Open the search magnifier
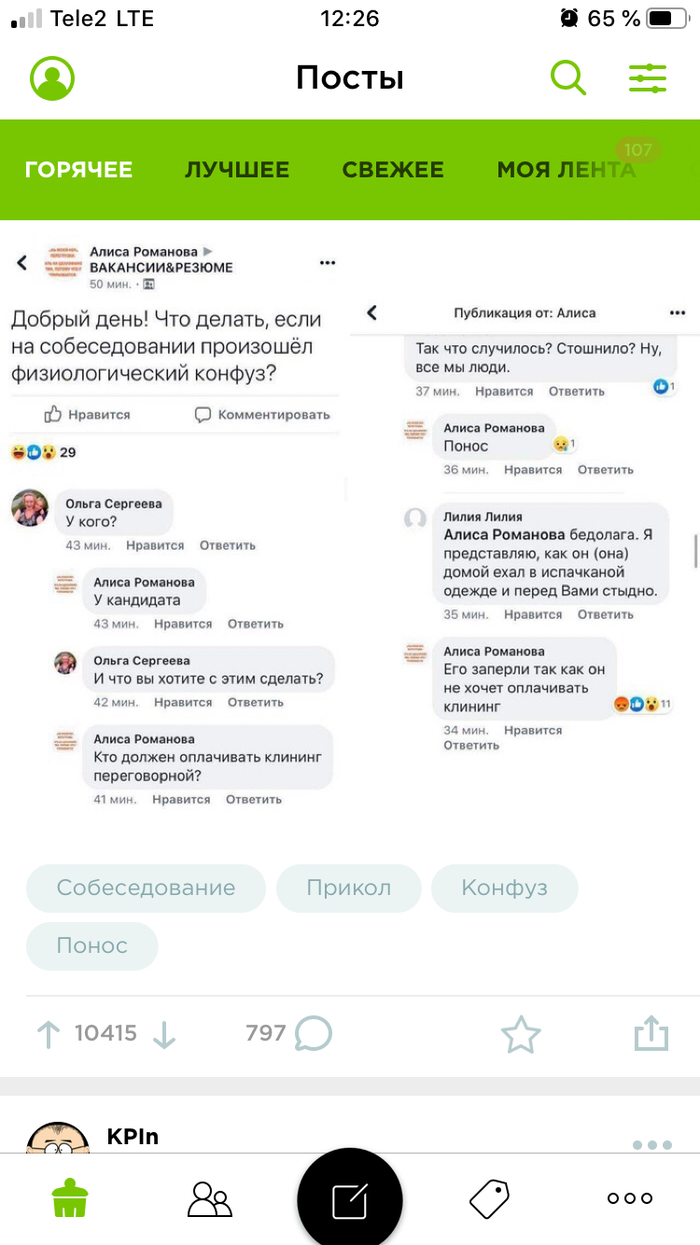Image resolution: width=700 pixels, height=1245 pixels. click(x=568, y=78)
